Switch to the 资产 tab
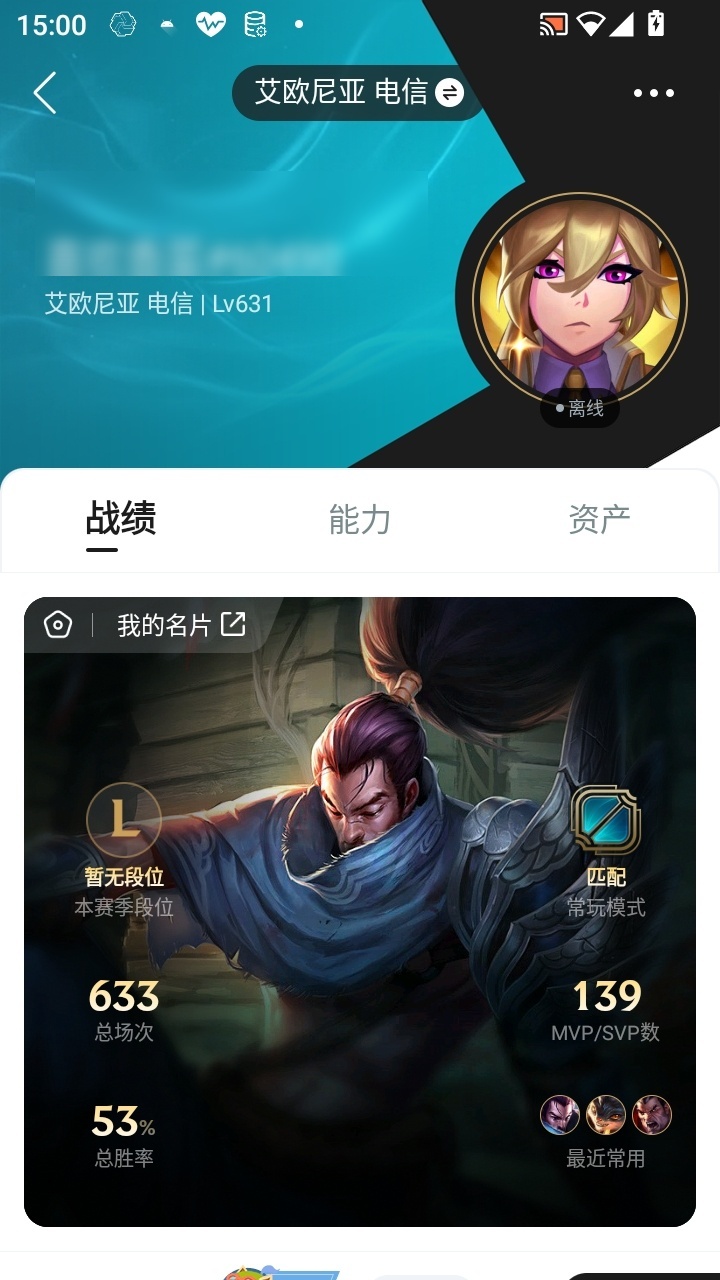The height and width of the screenshot is (1280, 720). click(599, 520)
